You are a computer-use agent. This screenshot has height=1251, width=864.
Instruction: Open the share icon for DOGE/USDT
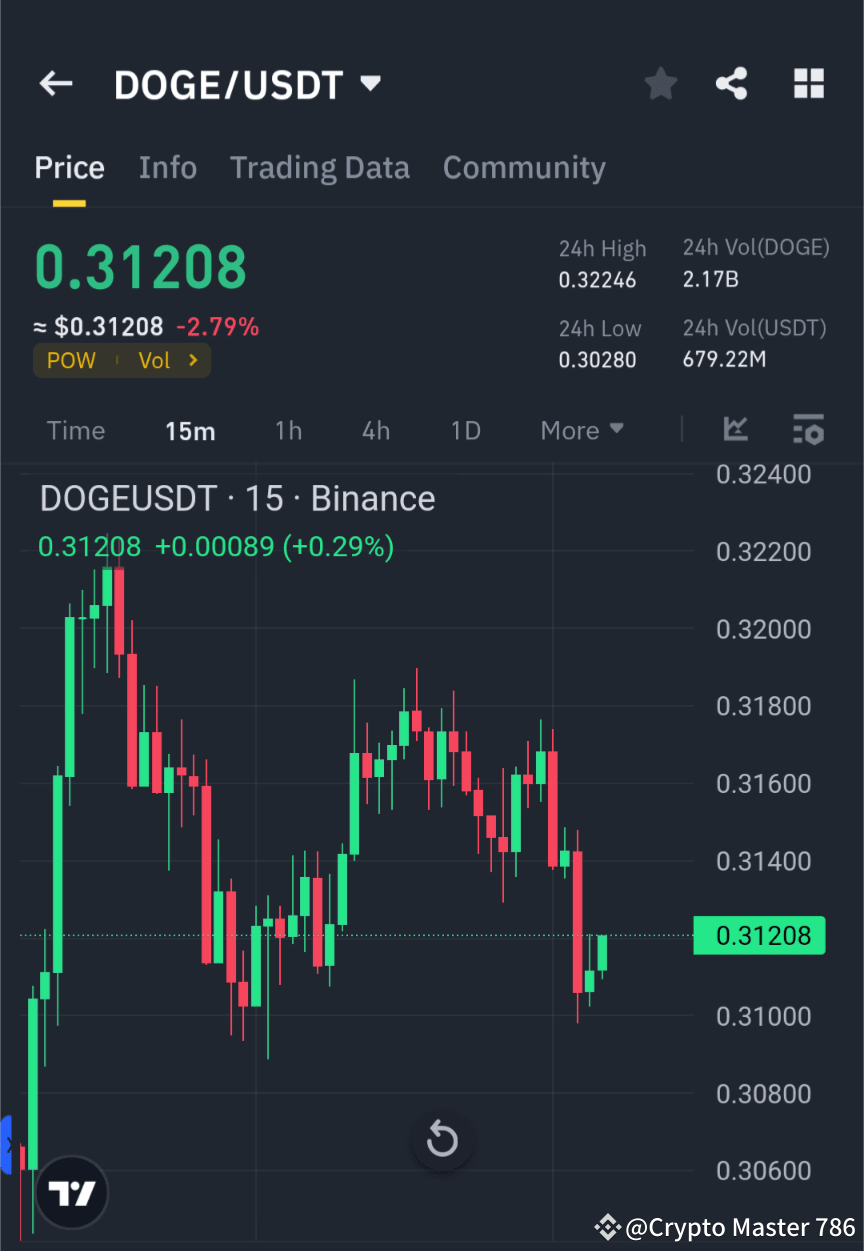click(732, 84)
